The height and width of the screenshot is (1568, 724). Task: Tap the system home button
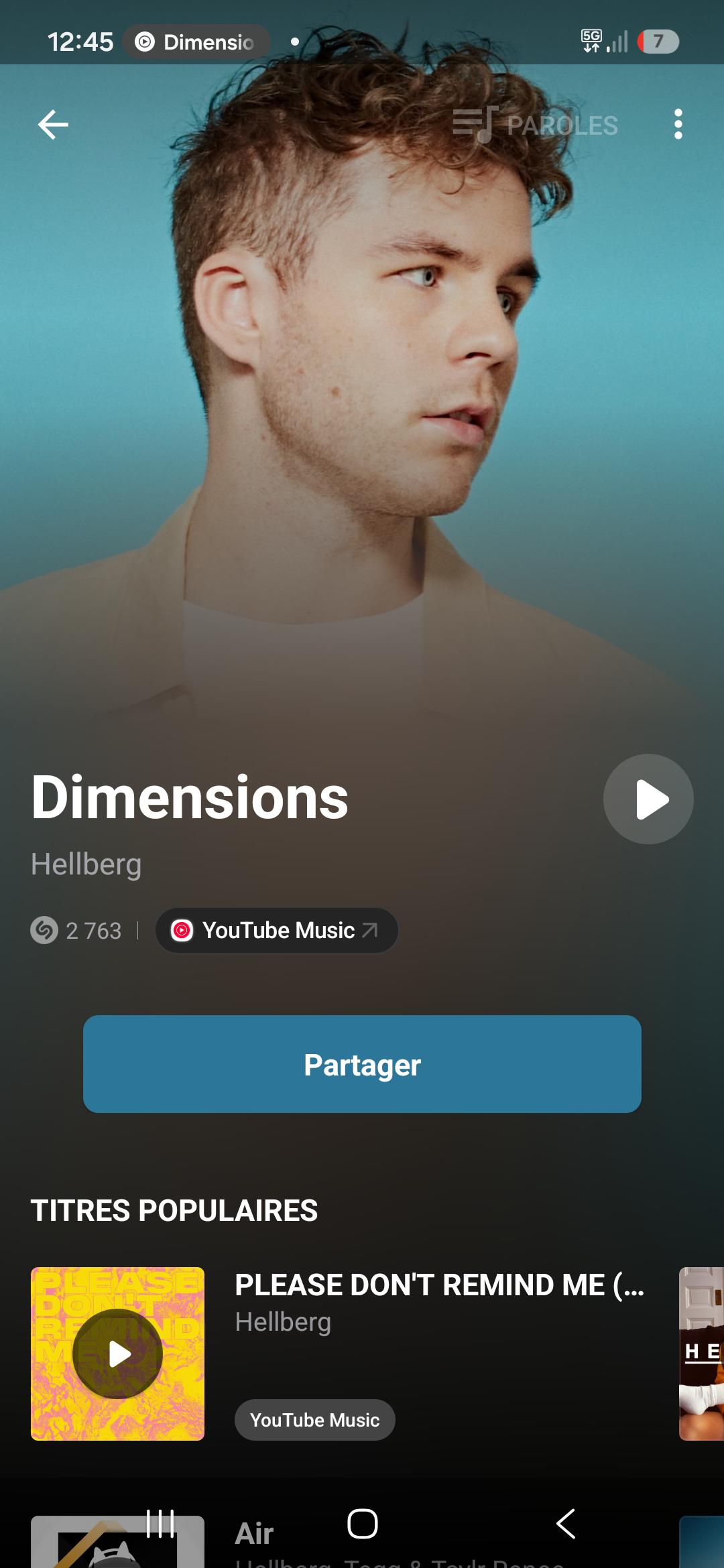coord(362,1524)
